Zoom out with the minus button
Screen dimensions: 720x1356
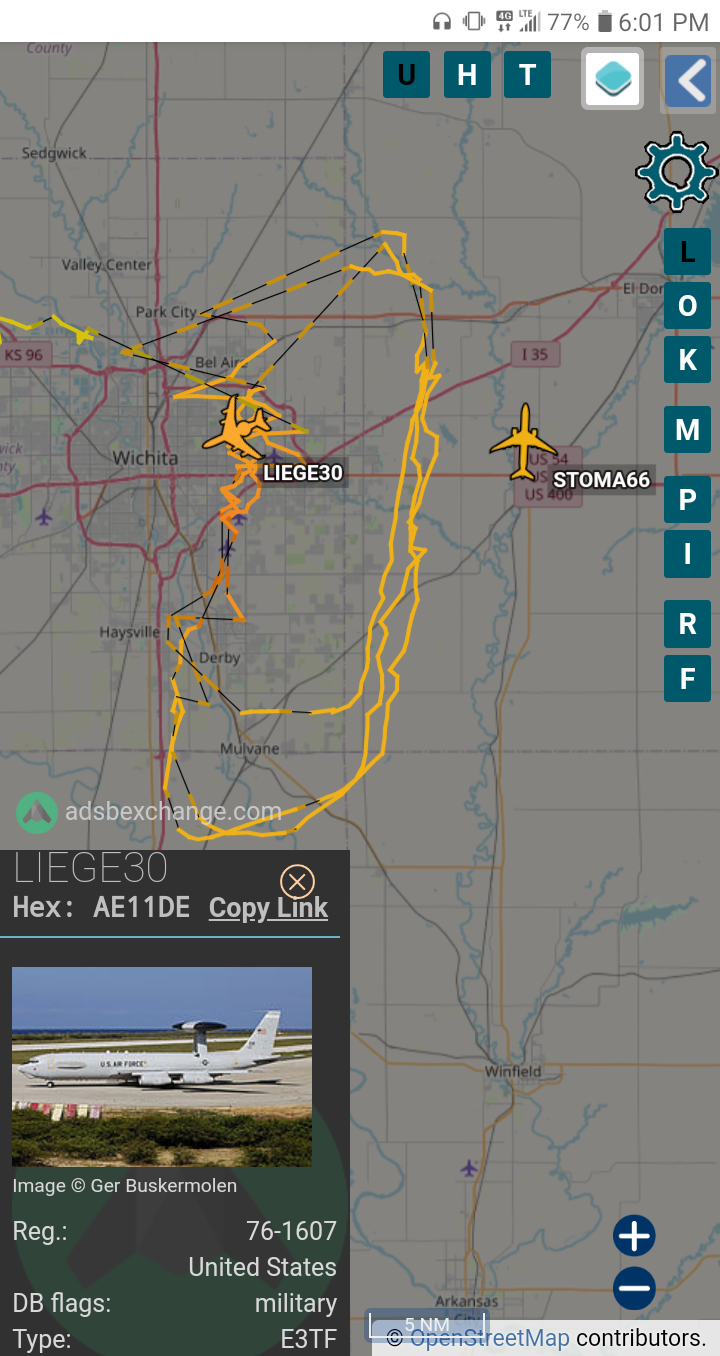(x=634, y=1288)
